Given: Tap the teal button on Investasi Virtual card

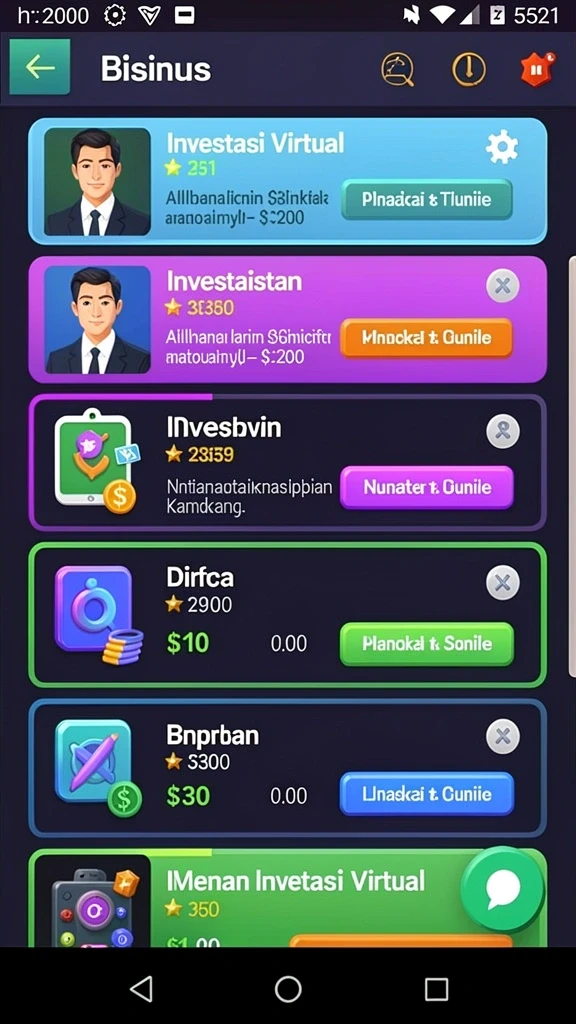Looking at the screenshot, I should 426,199.
